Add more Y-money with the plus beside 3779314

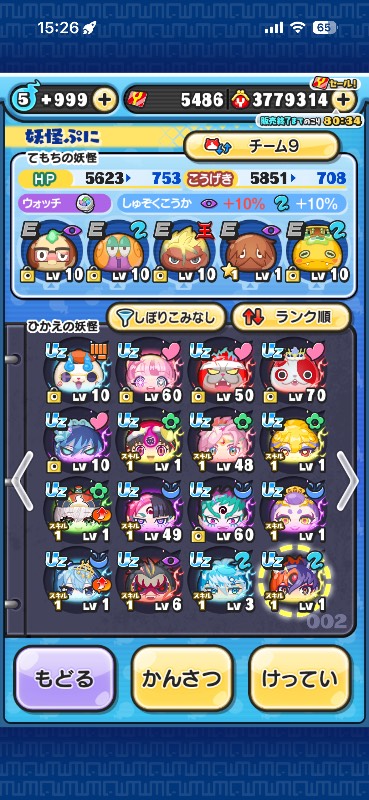click(x=344, y=99)
